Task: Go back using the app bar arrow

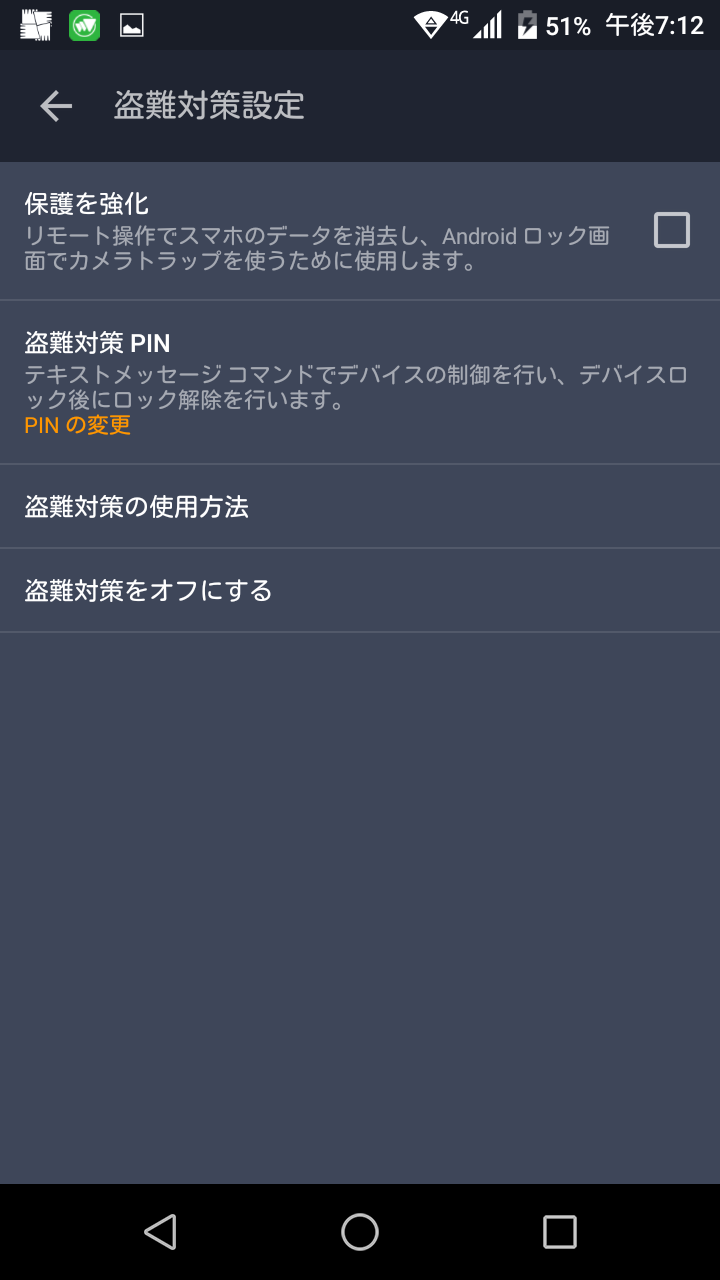Action: click(56, 106)
